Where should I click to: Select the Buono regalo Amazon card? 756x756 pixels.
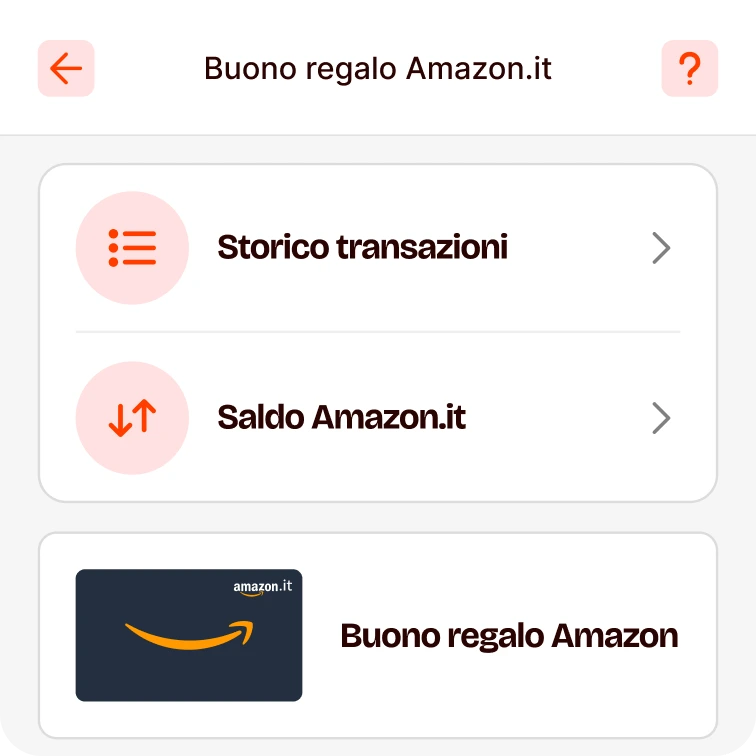[x=377, y=635]
